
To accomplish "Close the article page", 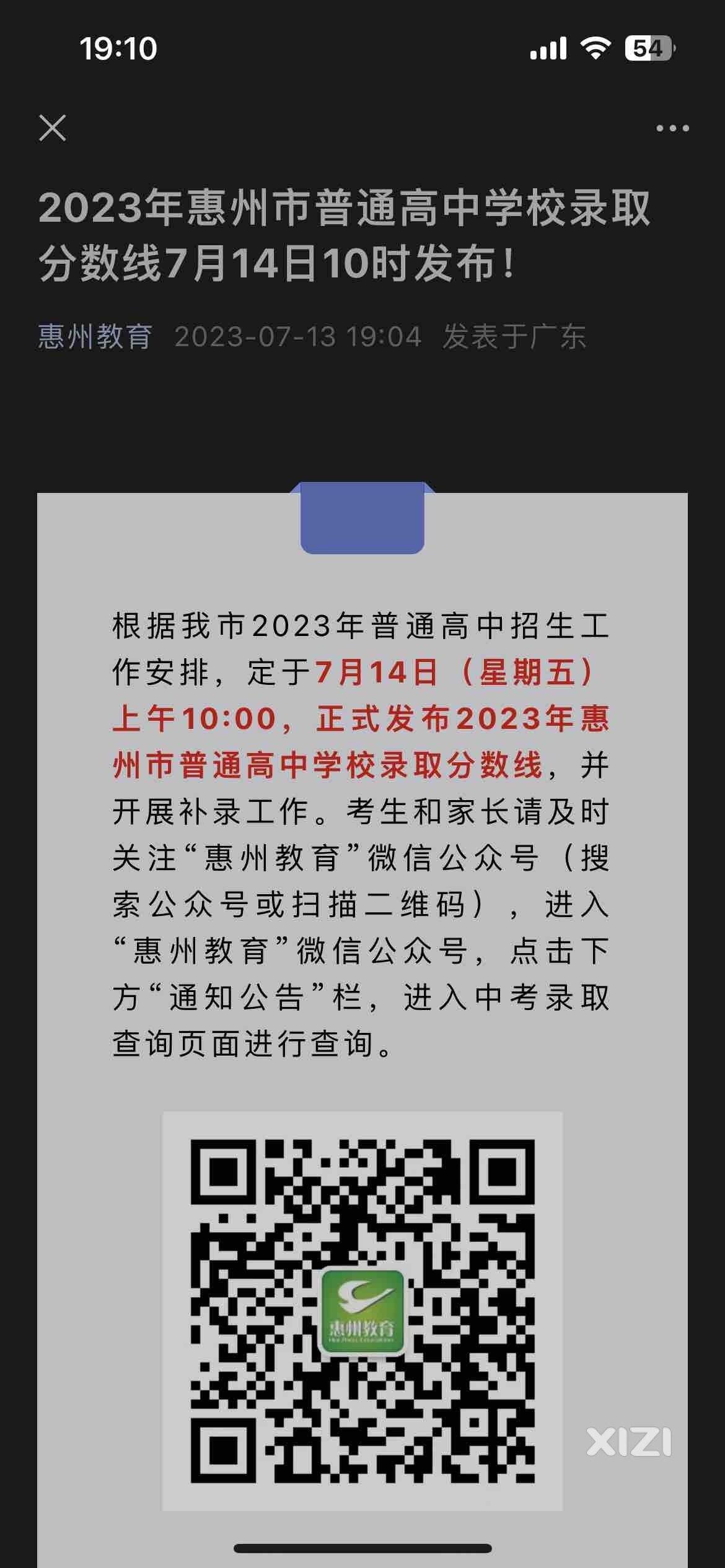I will (x=53, y=128).
